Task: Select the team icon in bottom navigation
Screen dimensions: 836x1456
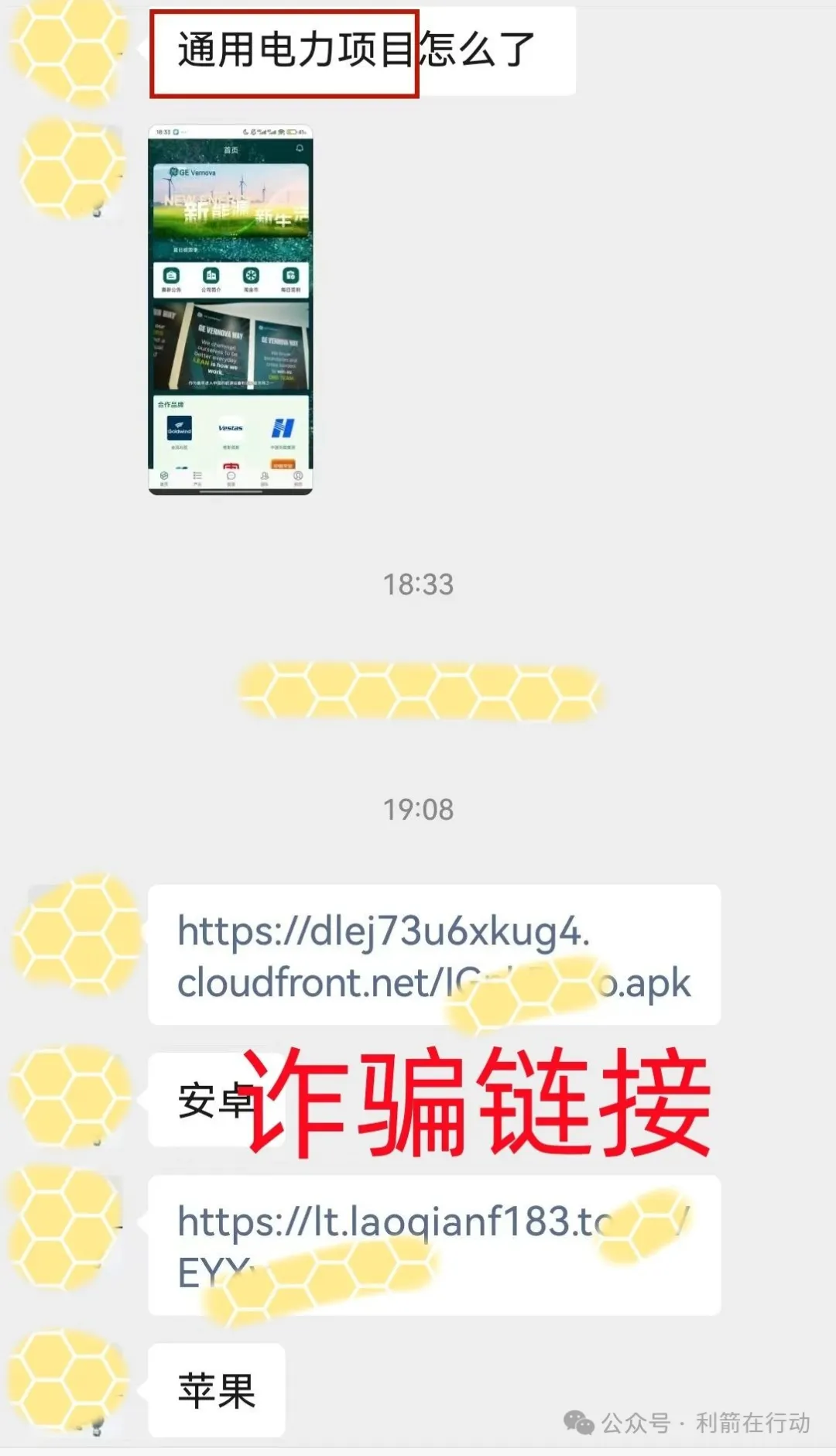Action: (x=265, y=476)
